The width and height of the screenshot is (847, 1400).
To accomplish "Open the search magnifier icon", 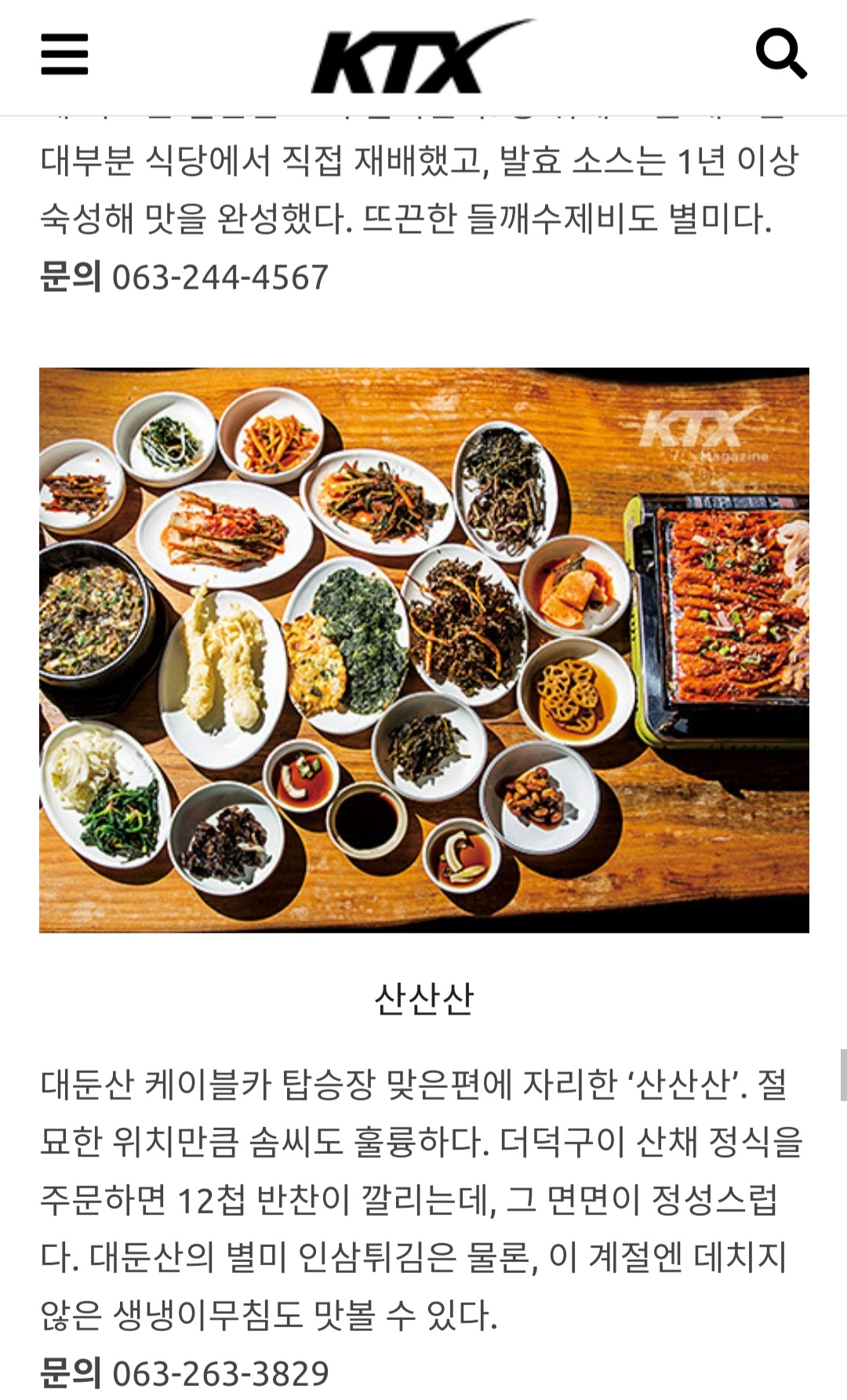I will (x=780, y=53).
